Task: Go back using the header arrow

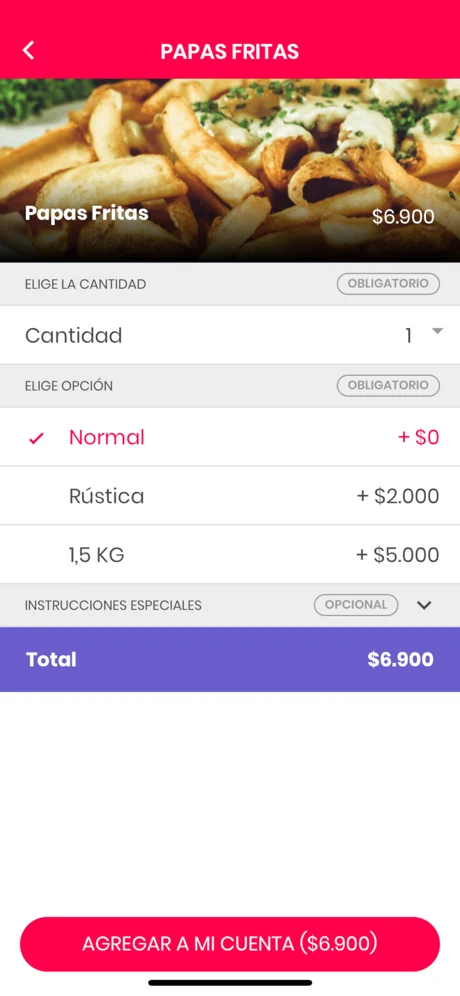Action: tap(29, 51)
